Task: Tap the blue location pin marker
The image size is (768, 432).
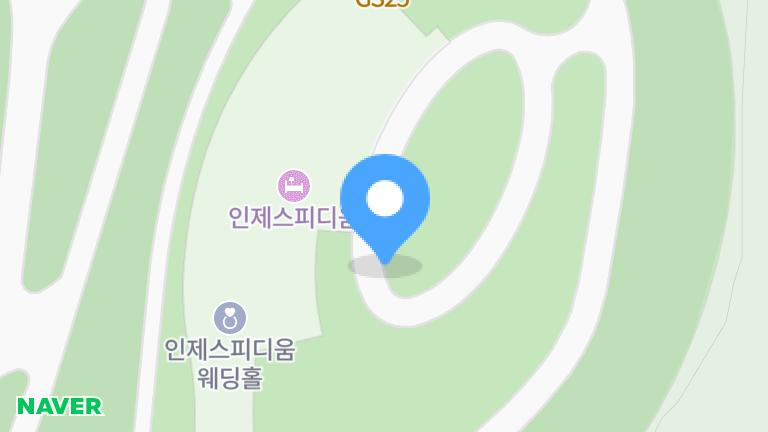Action: pos(385,201)
